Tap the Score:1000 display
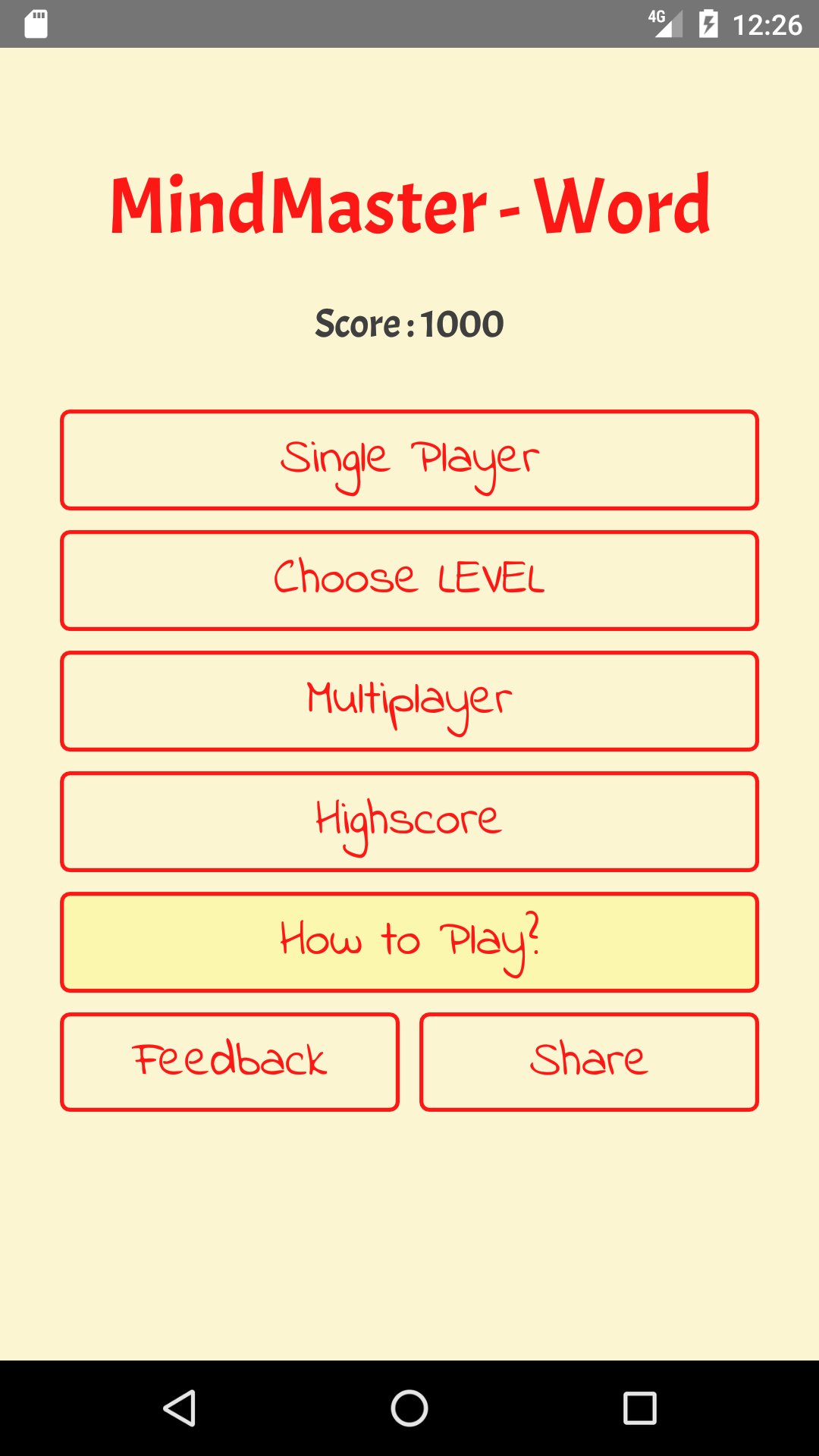819x1456 pixels. (409, 324)
